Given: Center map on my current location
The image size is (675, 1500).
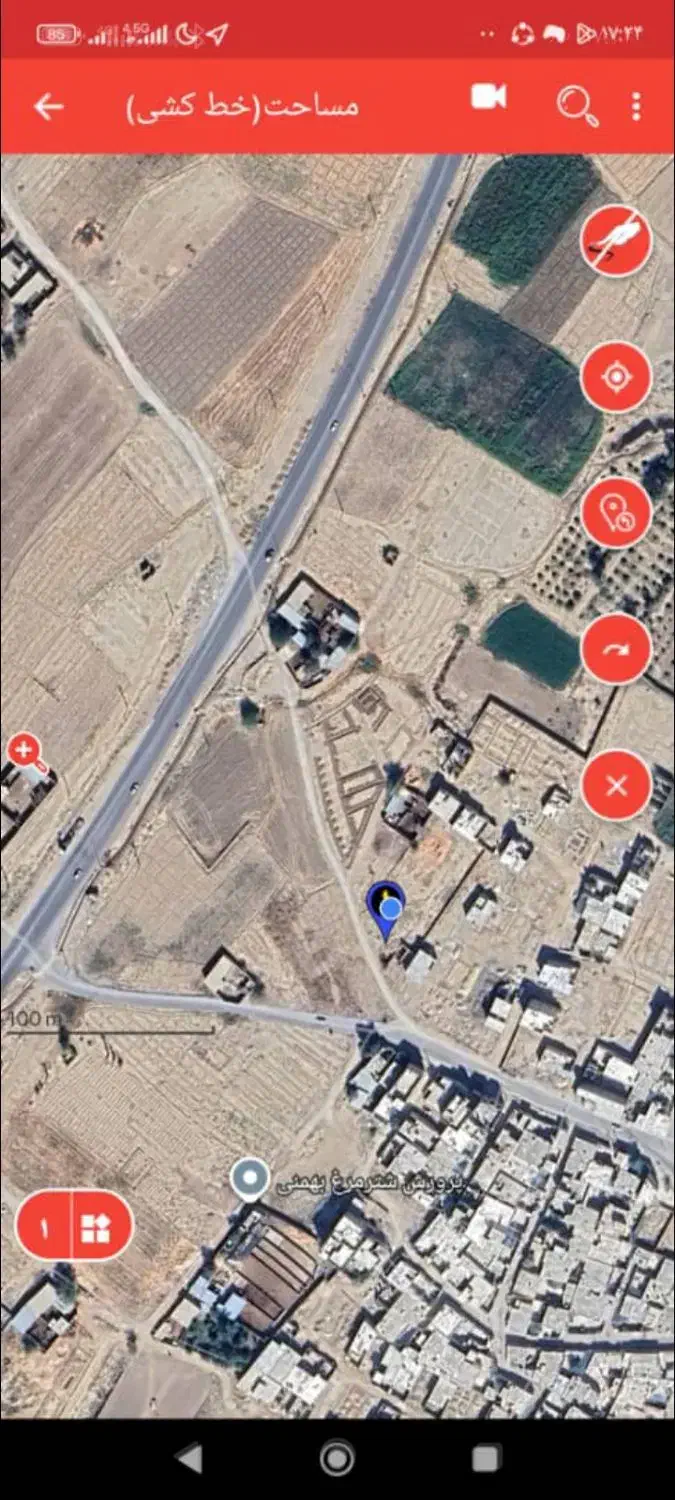Looking at the screenshot, I should tap(616, 377).
